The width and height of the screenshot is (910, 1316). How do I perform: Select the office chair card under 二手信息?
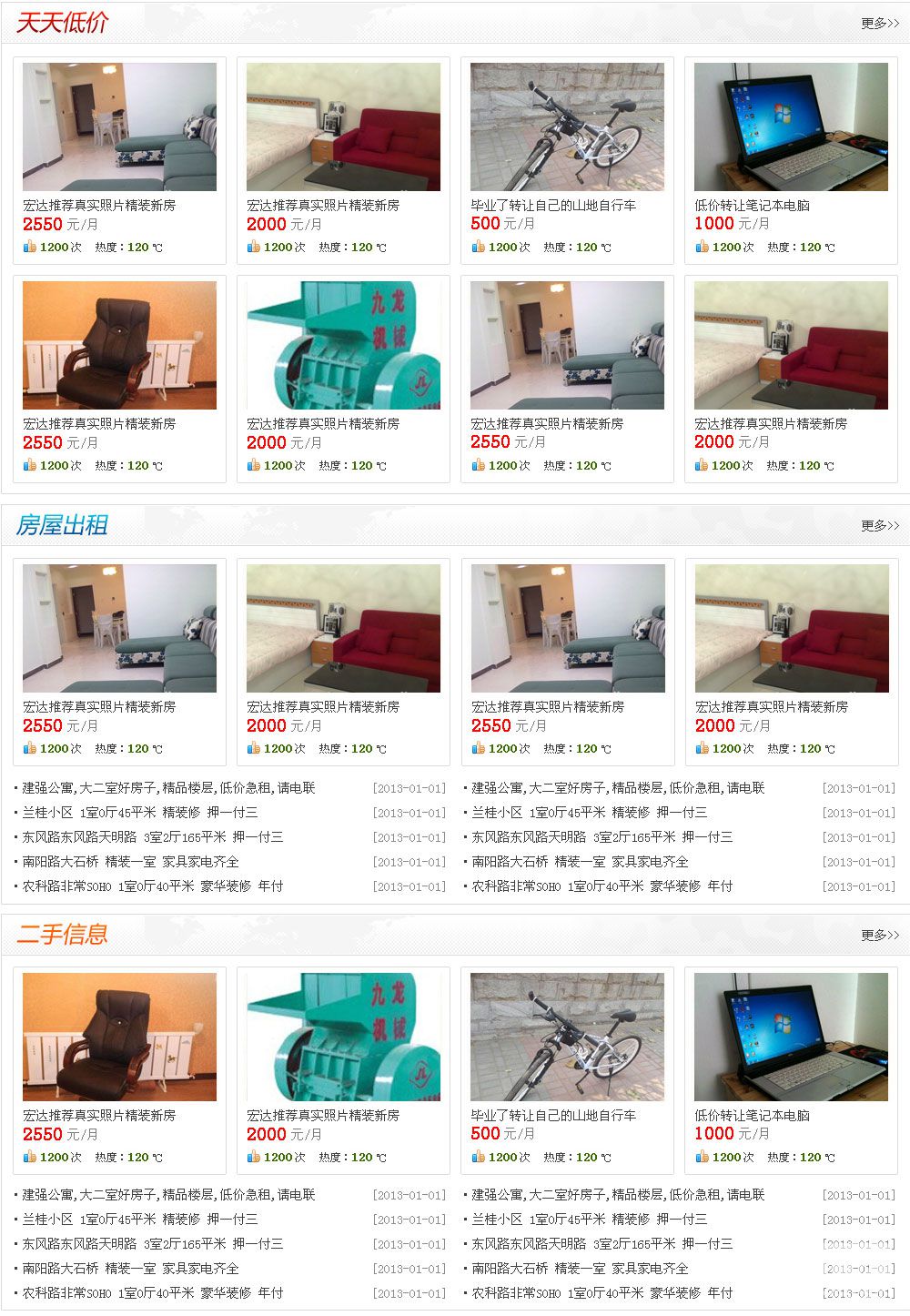[119, 1038]
